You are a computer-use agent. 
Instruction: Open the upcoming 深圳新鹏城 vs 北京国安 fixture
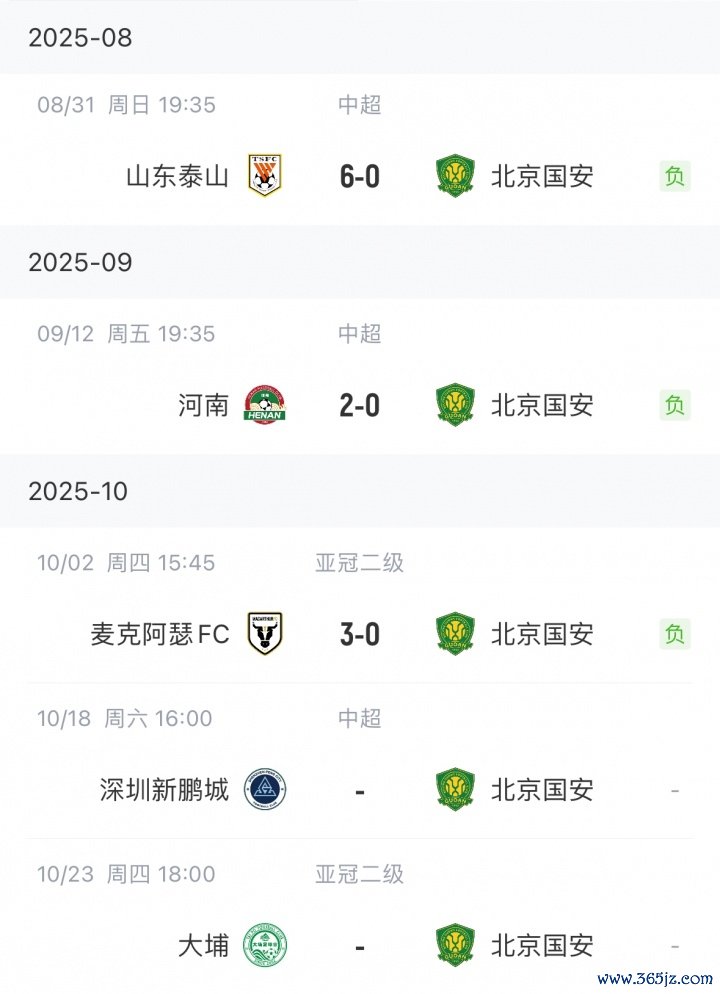359,790
